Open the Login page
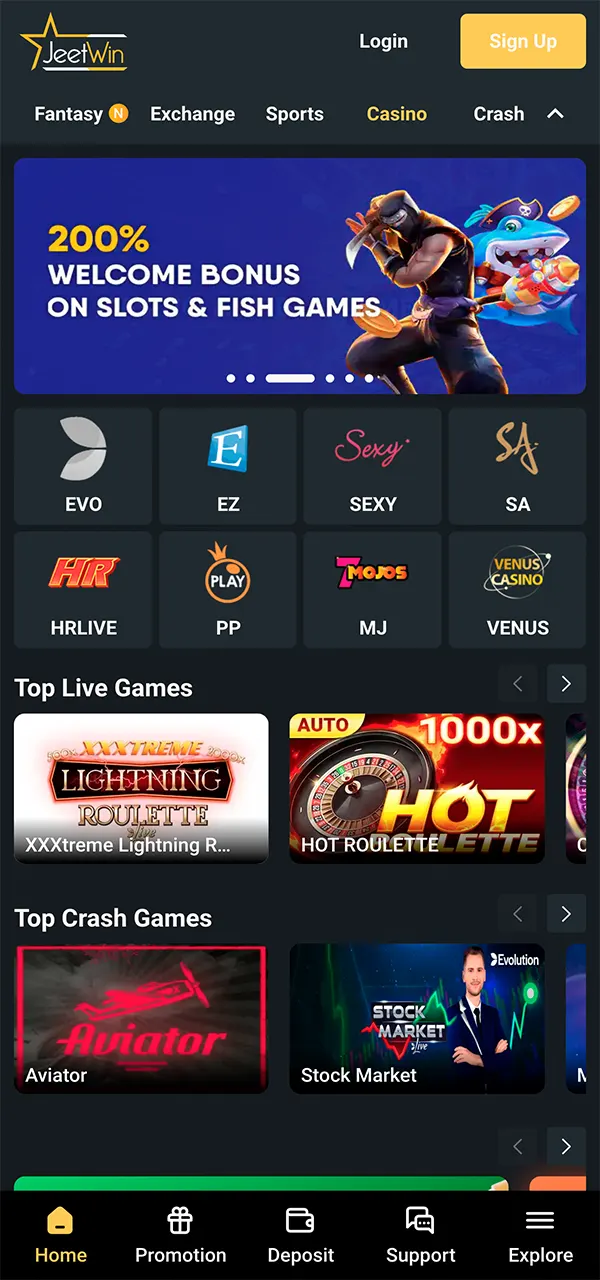Image resolution: width=600 pixels, height=1280 pixels. point(383,41)
